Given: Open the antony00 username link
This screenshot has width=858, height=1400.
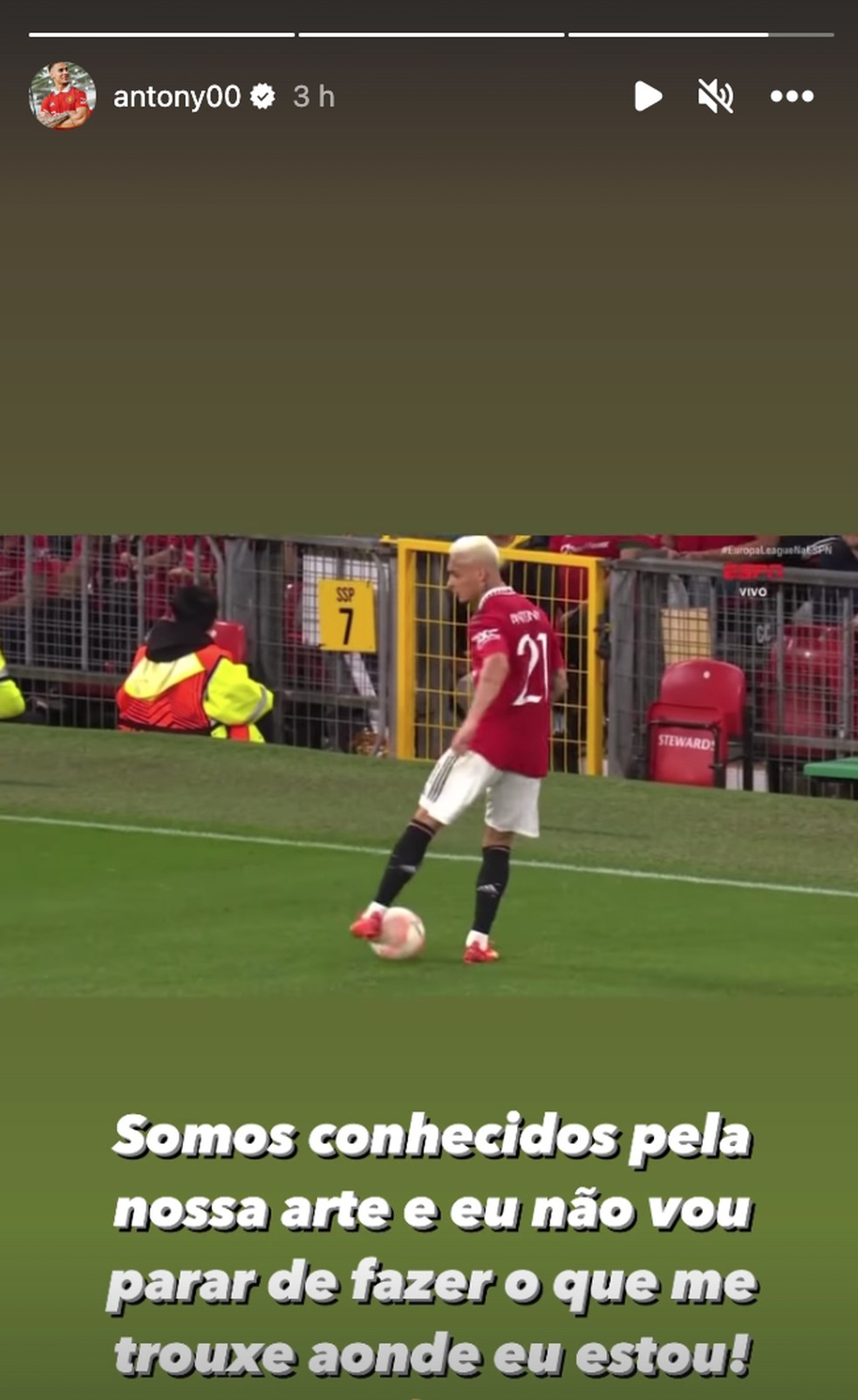Looking at the screenshot, I should 176,97.
